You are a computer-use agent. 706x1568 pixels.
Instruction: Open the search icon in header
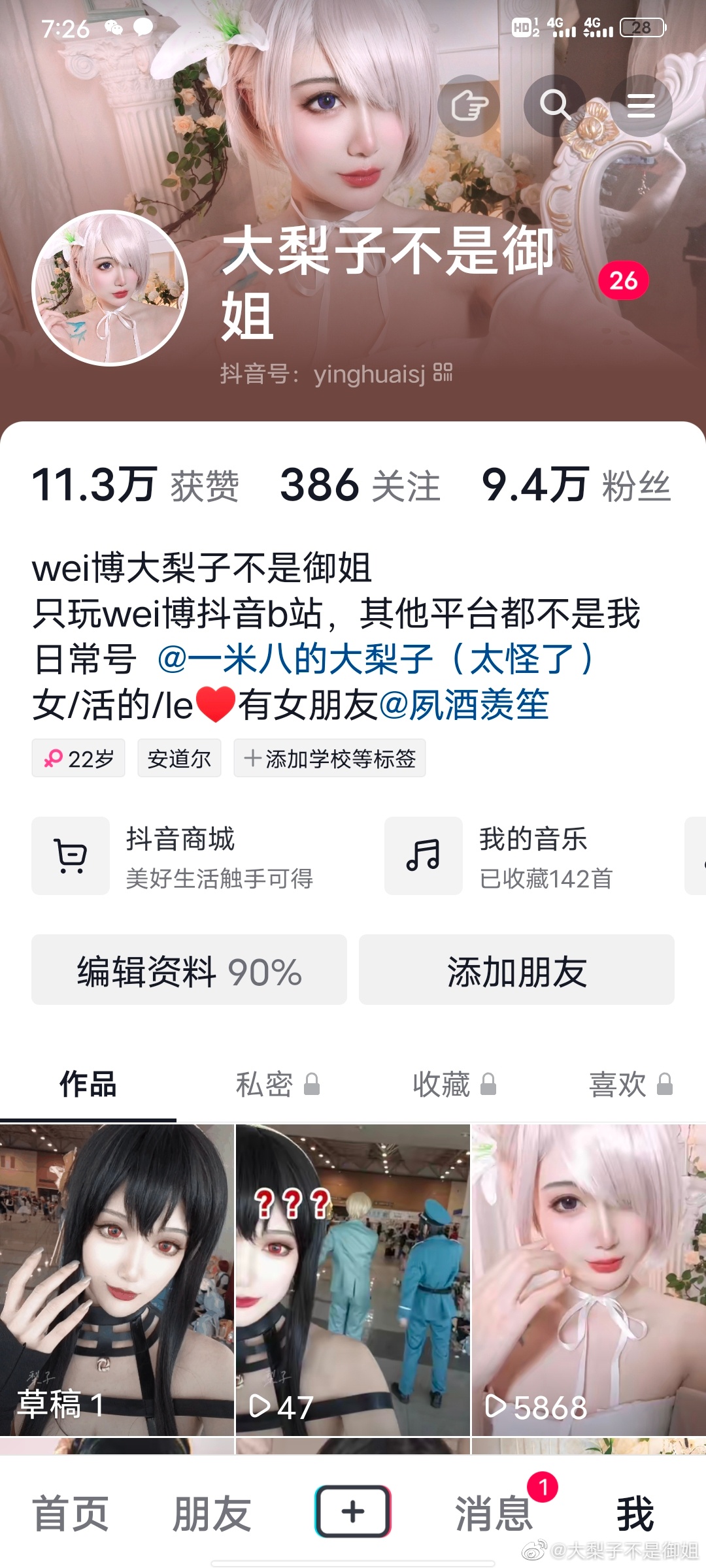tap(555, 105)
